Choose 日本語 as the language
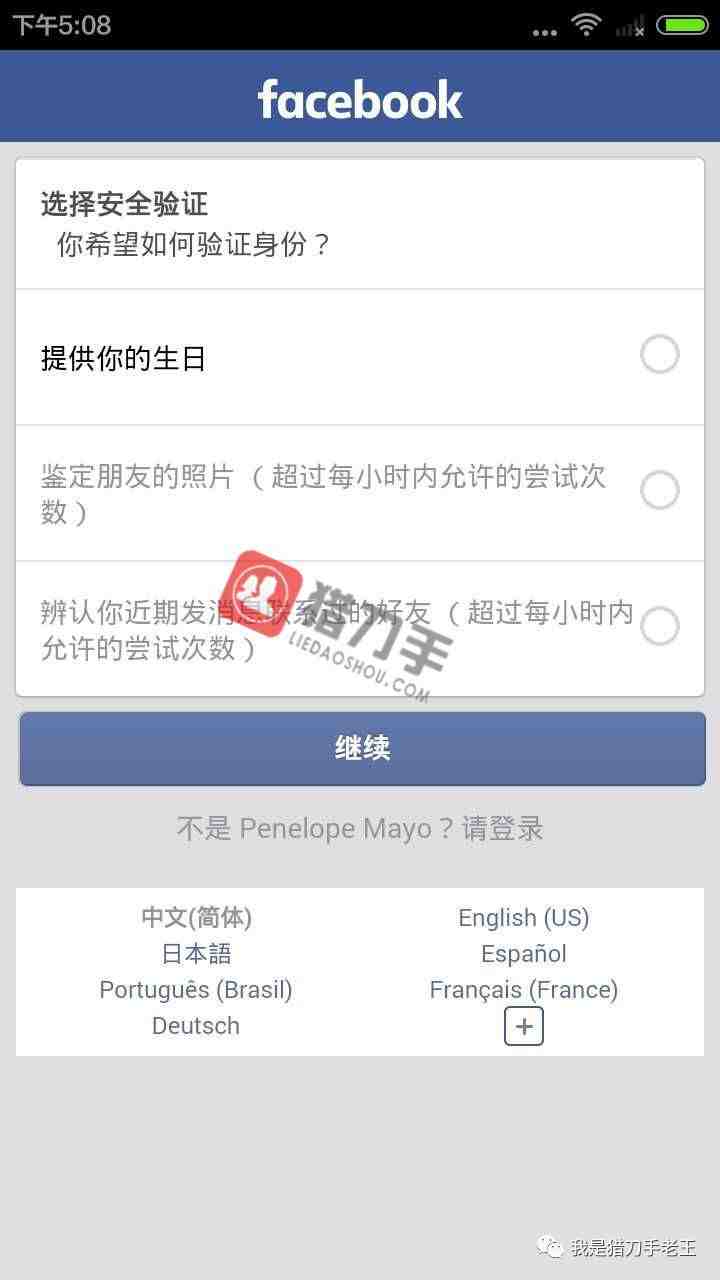The height and width of the screenshot is (1280, 720). click(x=196, y=953)
